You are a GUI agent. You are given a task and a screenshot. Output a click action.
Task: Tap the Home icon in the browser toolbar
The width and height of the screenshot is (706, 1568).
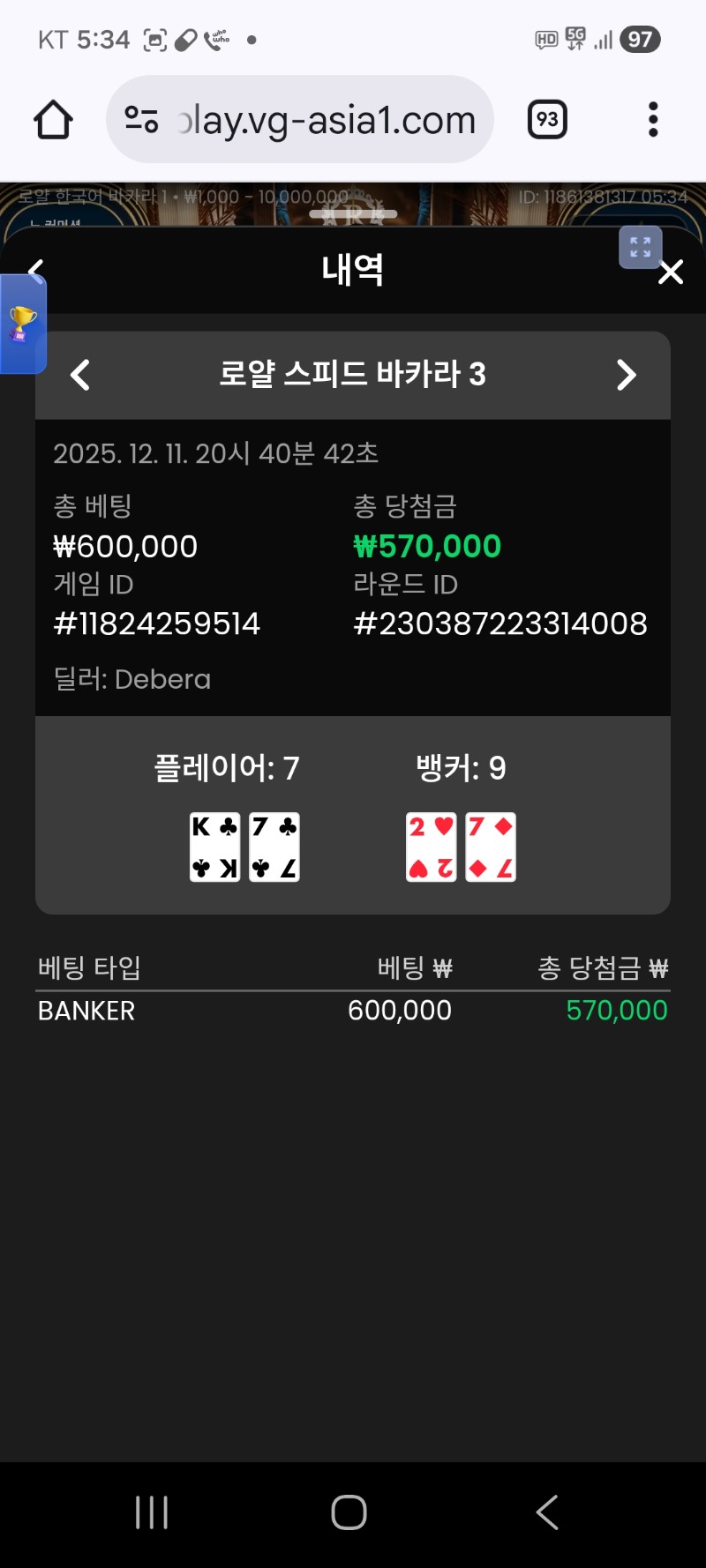click(x=52, y=119)
